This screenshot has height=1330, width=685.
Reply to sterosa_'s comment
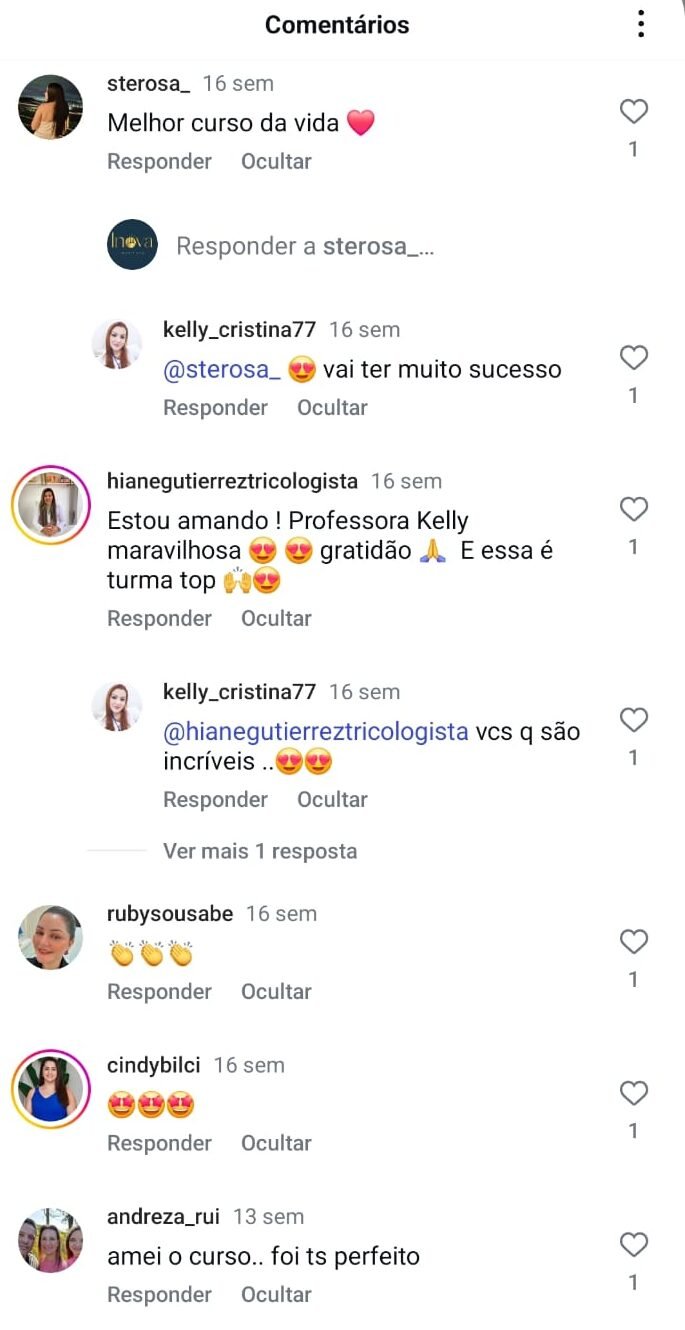(159, 162)
